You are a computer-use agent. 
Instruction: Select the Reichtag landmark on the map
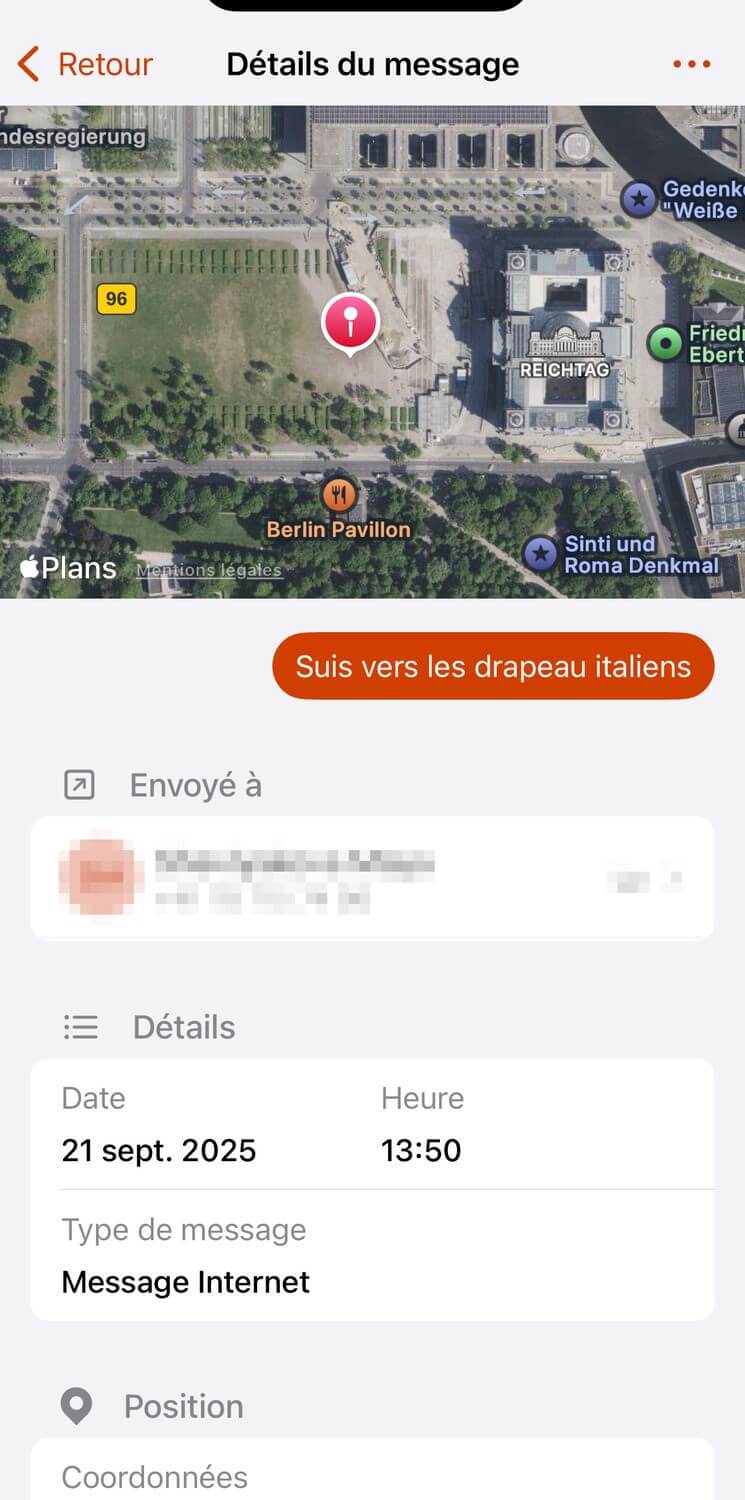tap(565, 345)
